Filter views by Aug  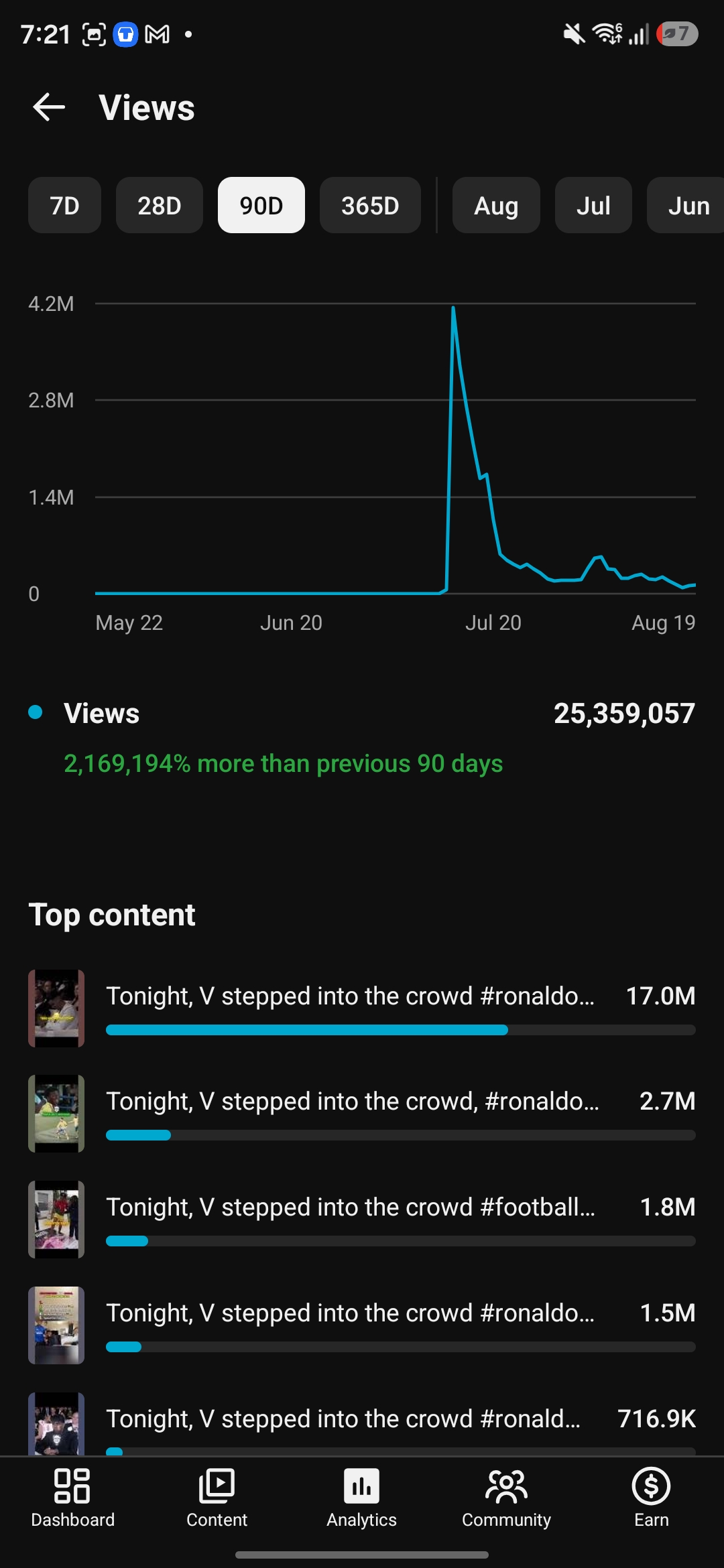coord(496,205)
